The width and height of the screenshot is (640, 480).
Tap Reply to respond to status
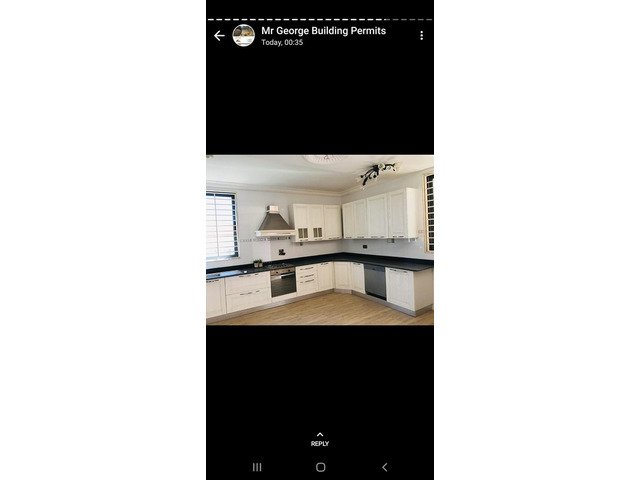point(320,439)
